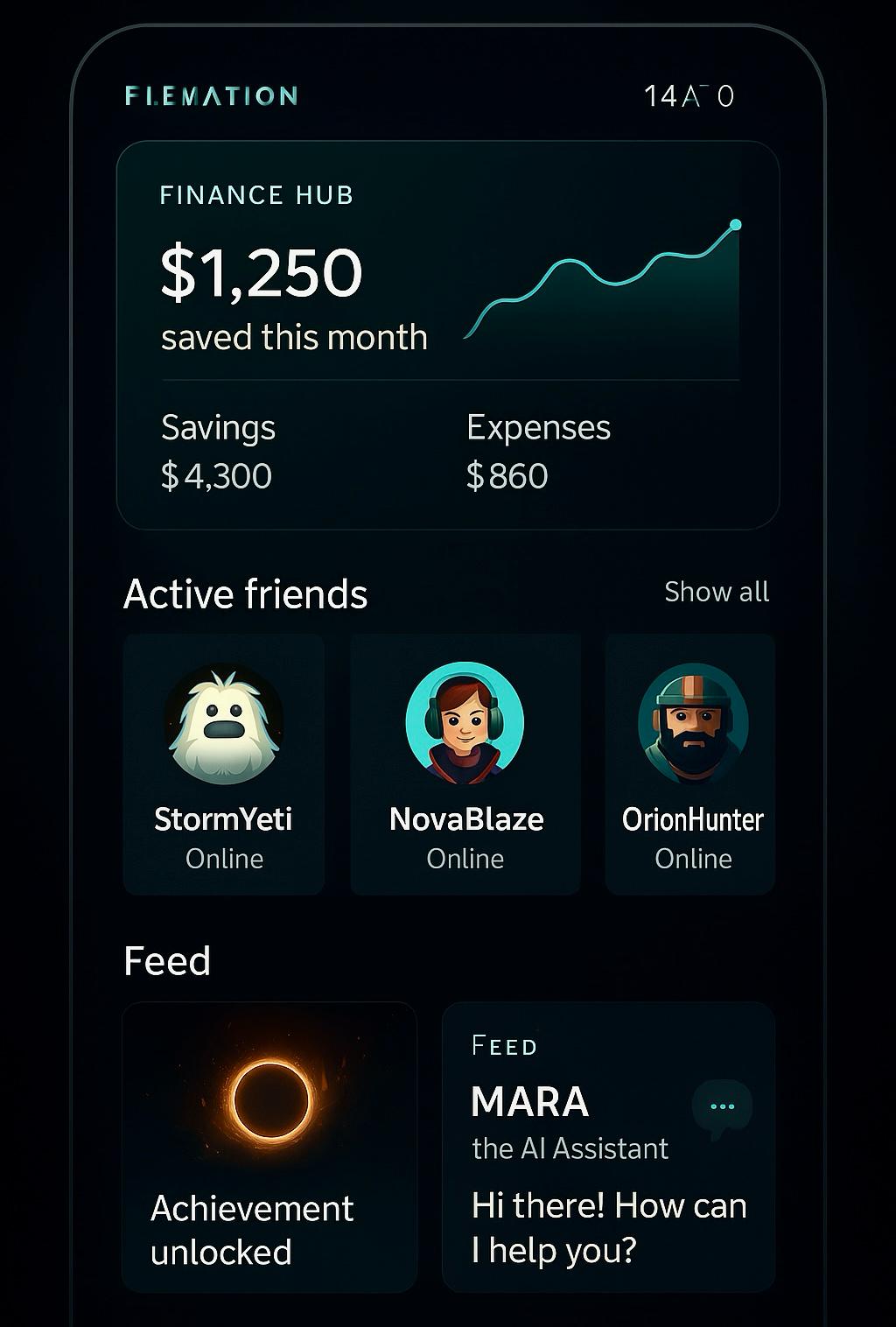The image size is (896, 1327).
Task: Select NovaBlaze from active friends
Action: [x=465, y=763]
